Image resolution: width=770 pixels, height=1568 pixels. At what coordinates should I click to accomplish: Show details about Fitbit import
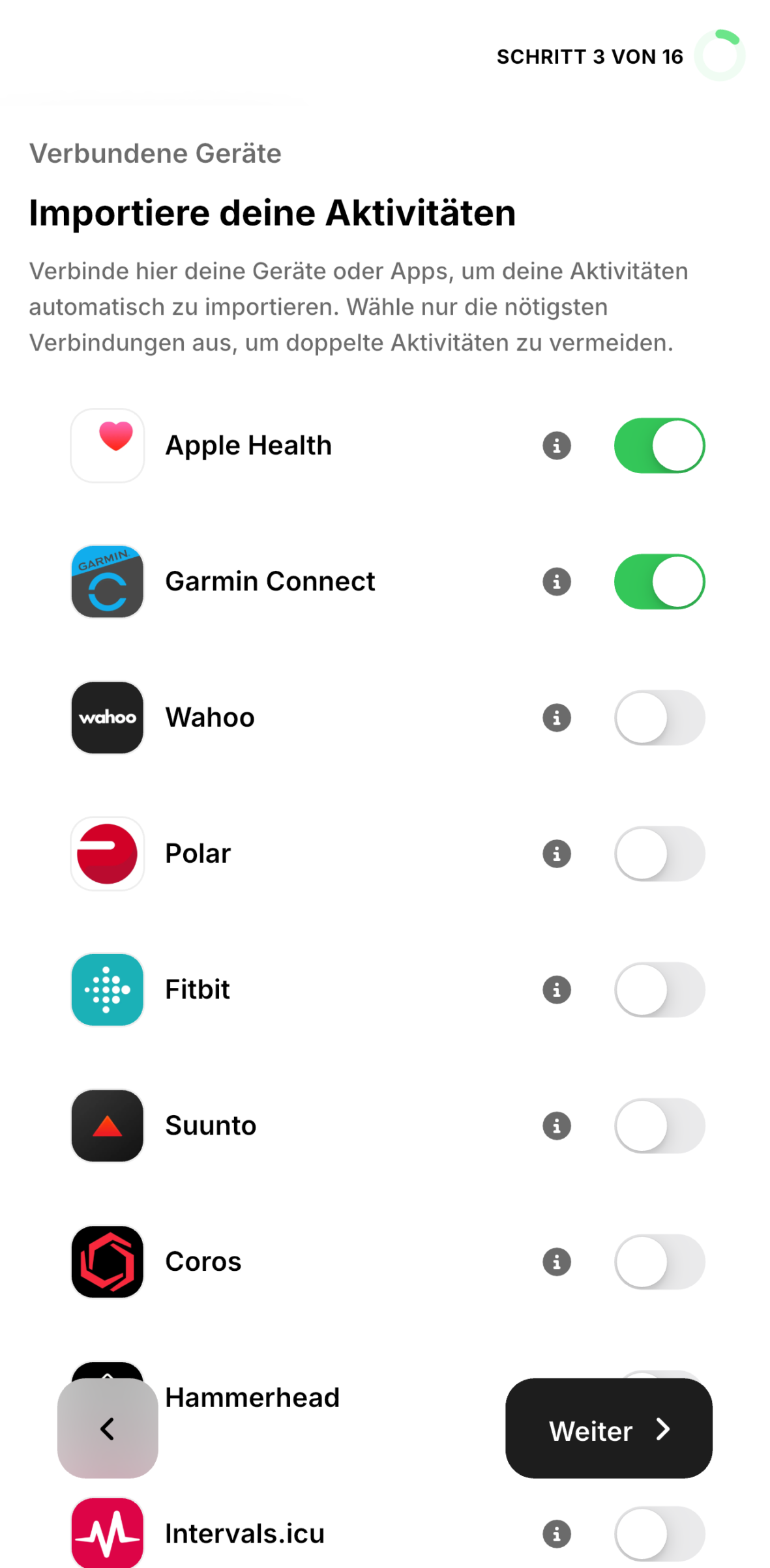(556, 989)
